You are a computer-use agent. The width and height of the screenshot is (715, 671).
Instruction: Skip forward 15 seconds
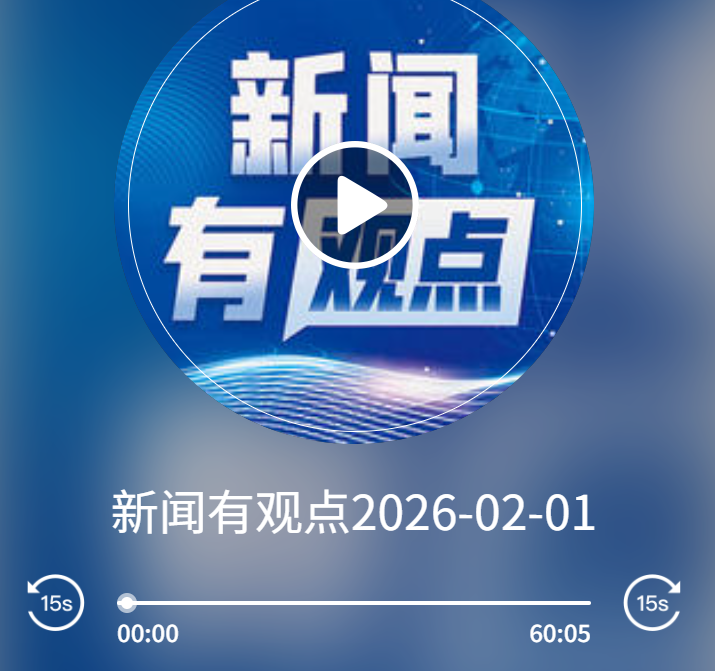click(652, 603)
